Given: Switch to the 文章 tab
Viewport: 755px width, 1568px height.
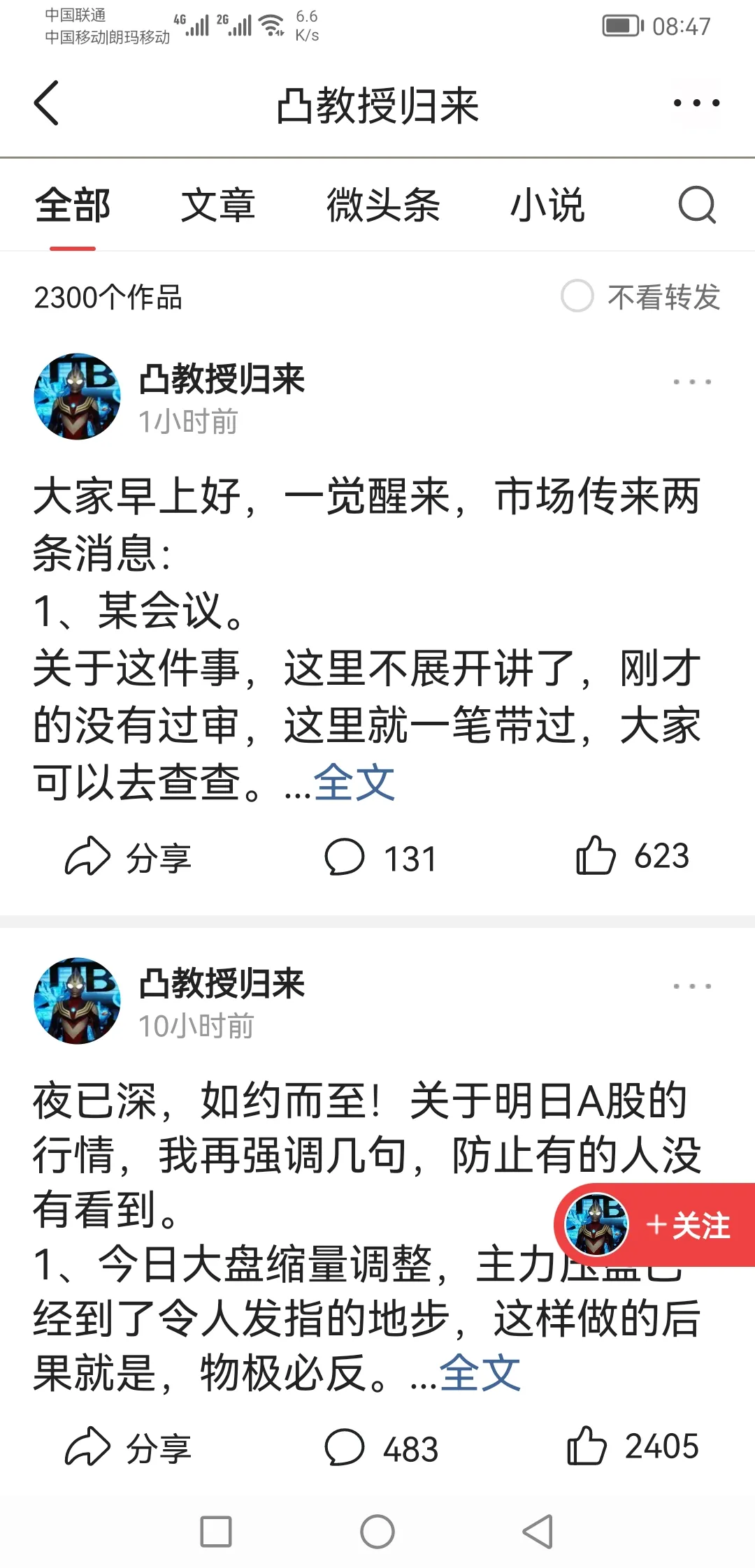Looking at the screenshot, I should [x=217, y=205].
